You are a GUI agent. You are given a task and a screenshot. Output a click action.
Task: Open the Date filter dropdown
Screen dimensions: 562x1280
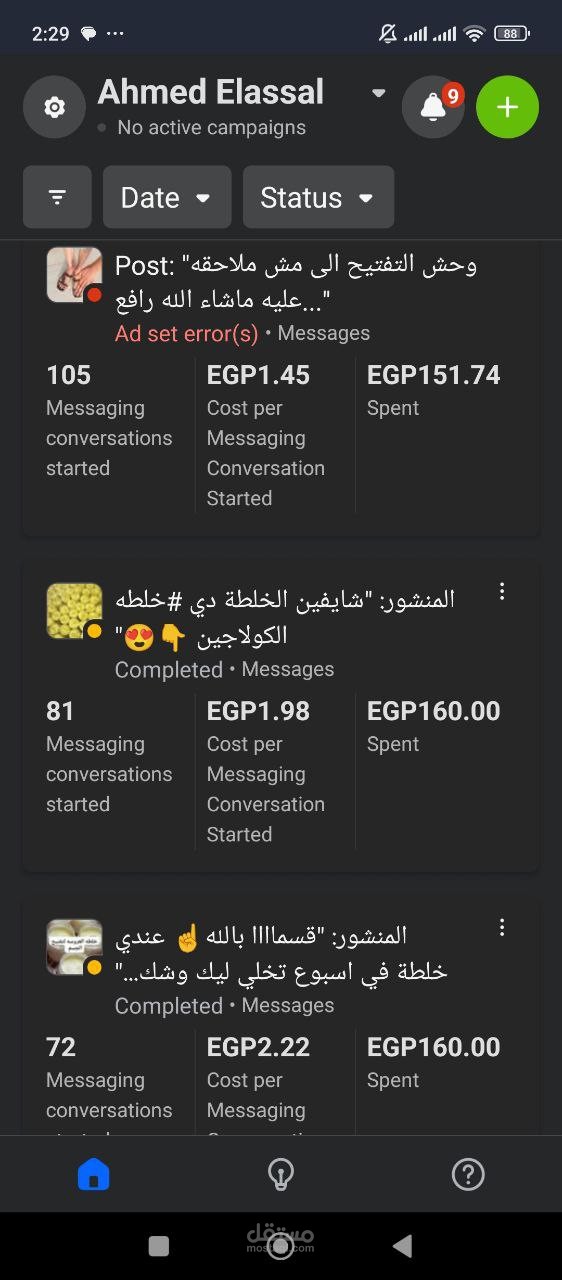click(167, 197)
